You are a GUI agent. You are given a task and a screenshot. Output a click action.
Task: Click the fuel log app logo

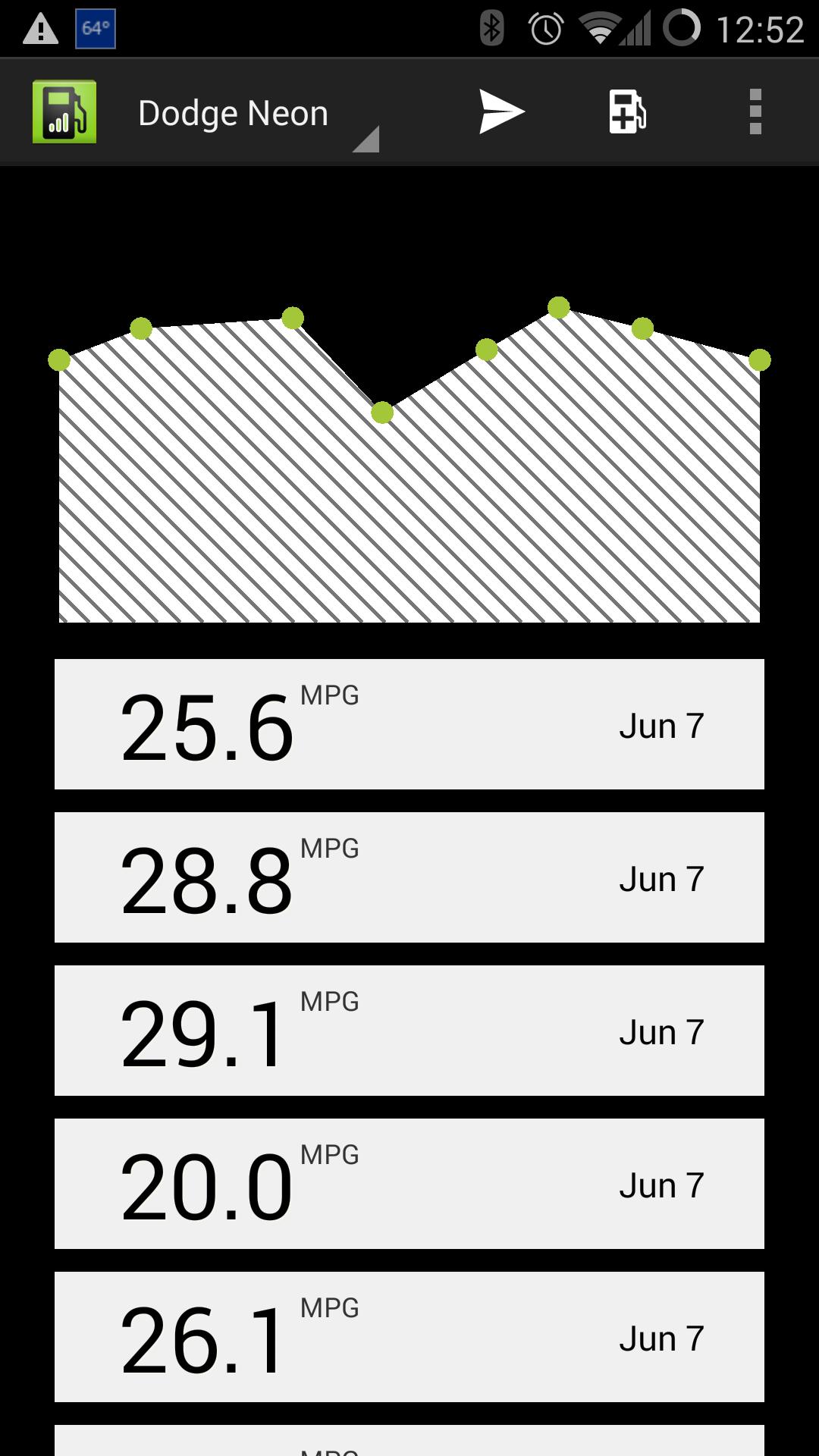tap(65, 111)
